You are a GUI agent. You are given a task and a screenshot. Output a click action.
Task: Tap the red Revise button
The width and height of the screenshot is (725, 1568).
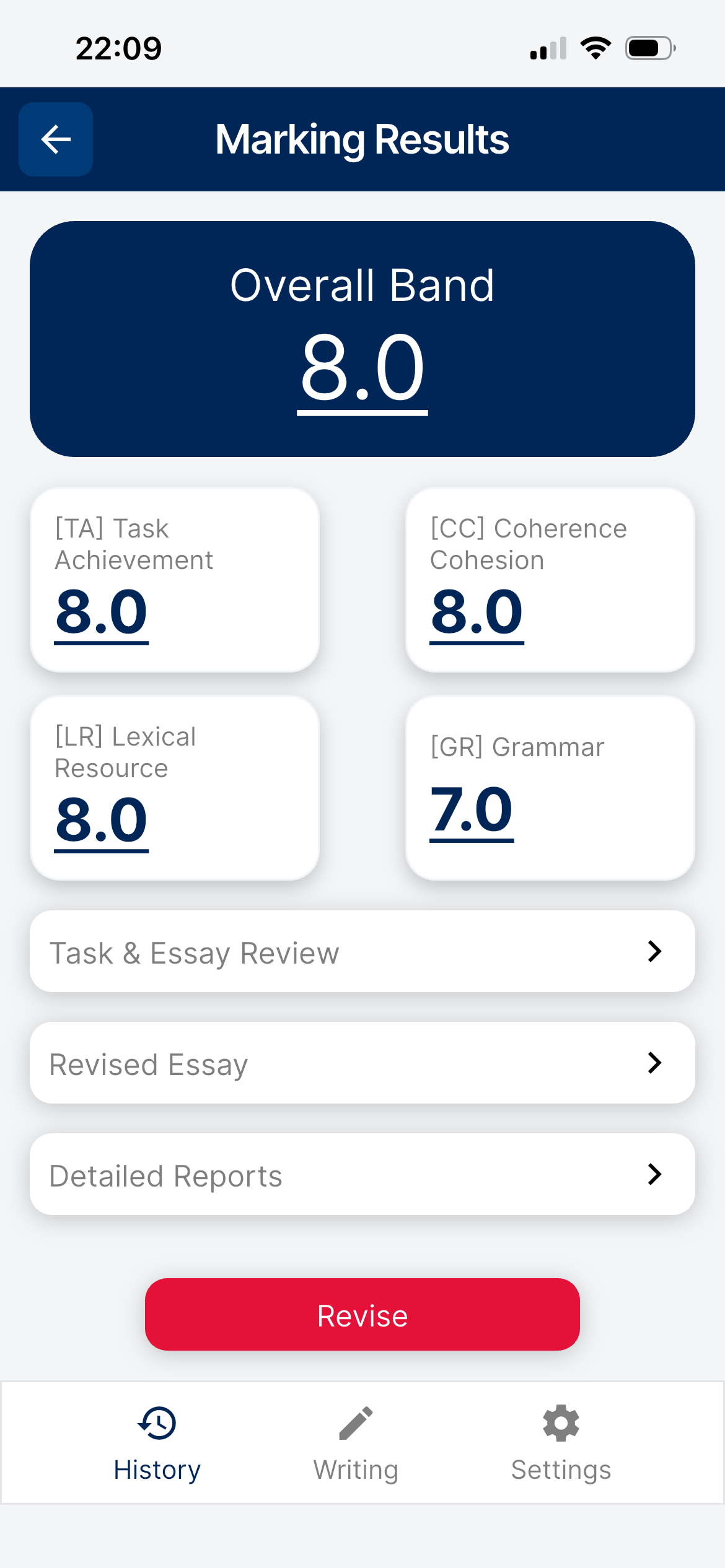coord(362,1315)
